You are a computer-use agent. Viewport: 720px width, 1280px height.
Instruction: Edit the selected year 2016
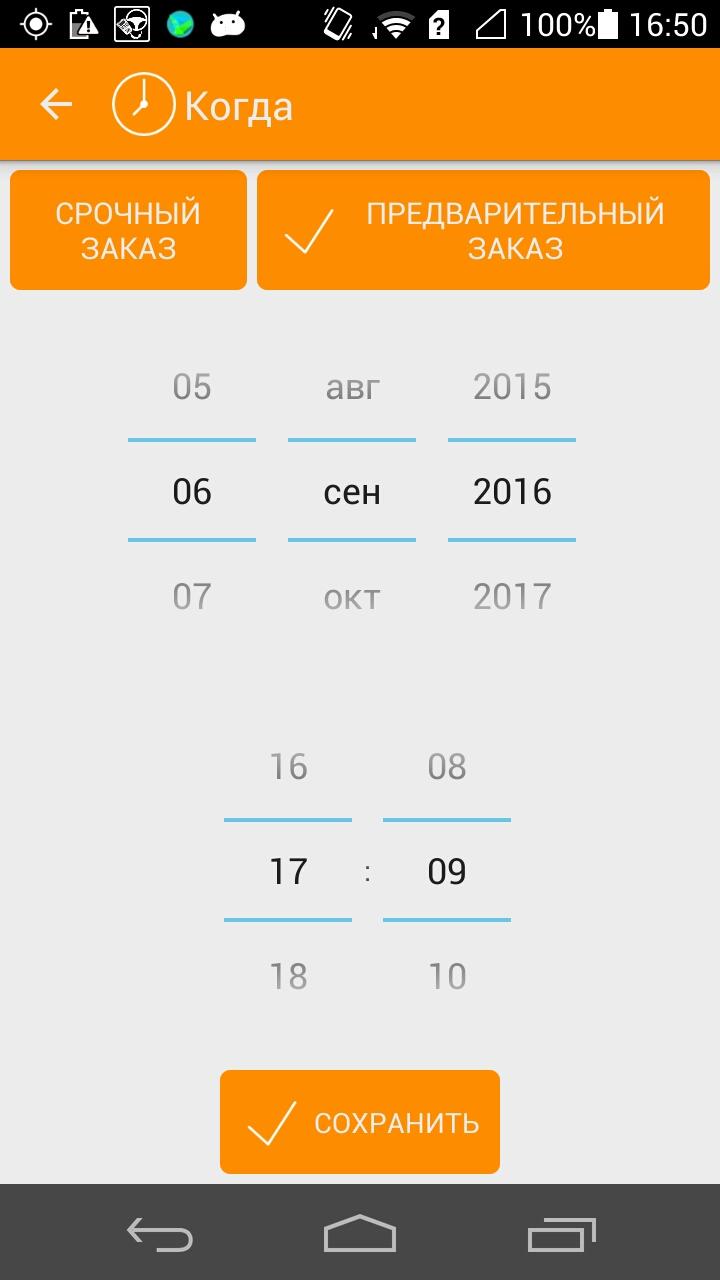click(x=512, y=492)
